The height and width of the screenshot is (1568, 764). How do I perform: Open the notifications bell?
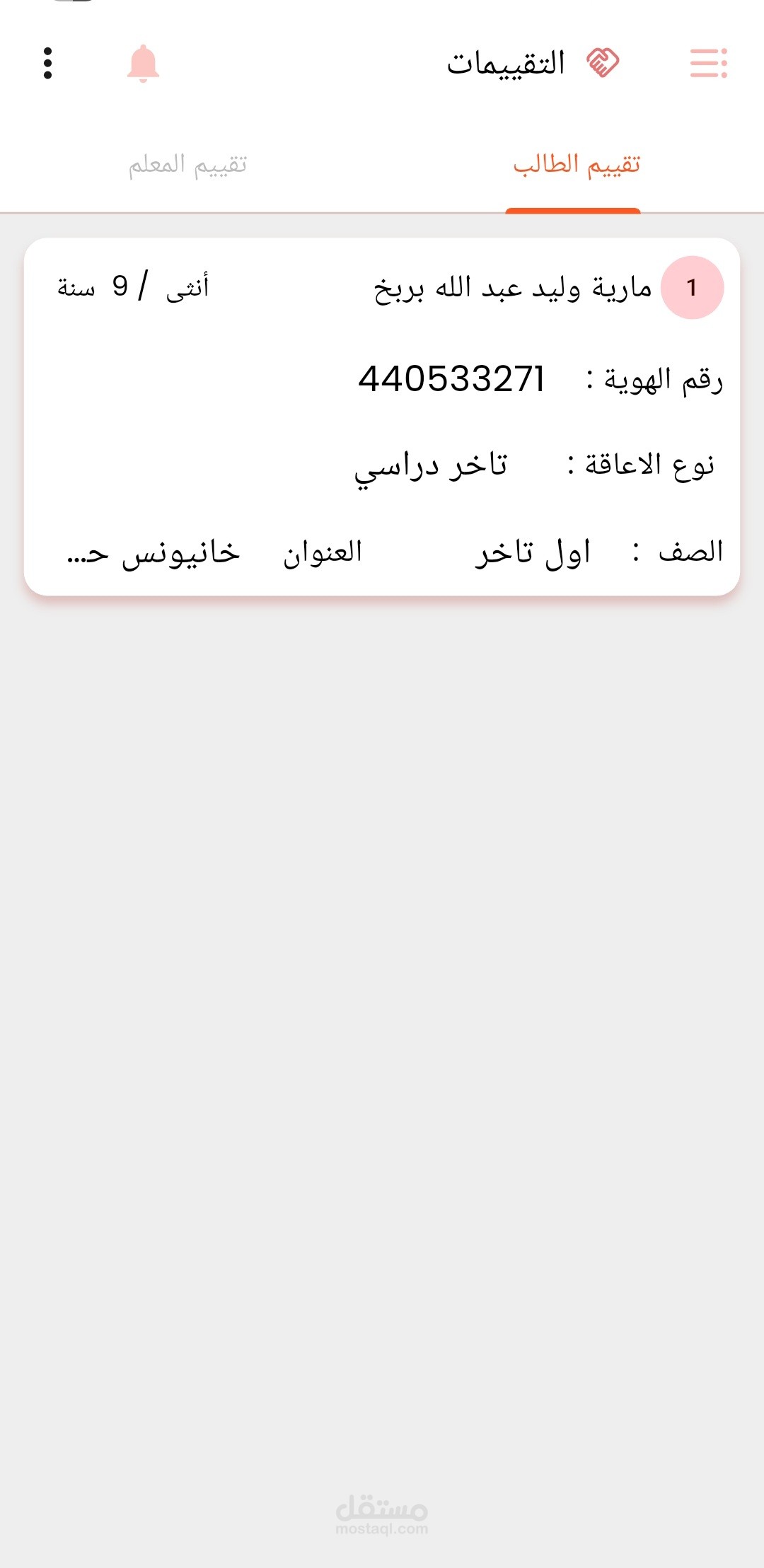pyautogui.click(x=143, y=64)
